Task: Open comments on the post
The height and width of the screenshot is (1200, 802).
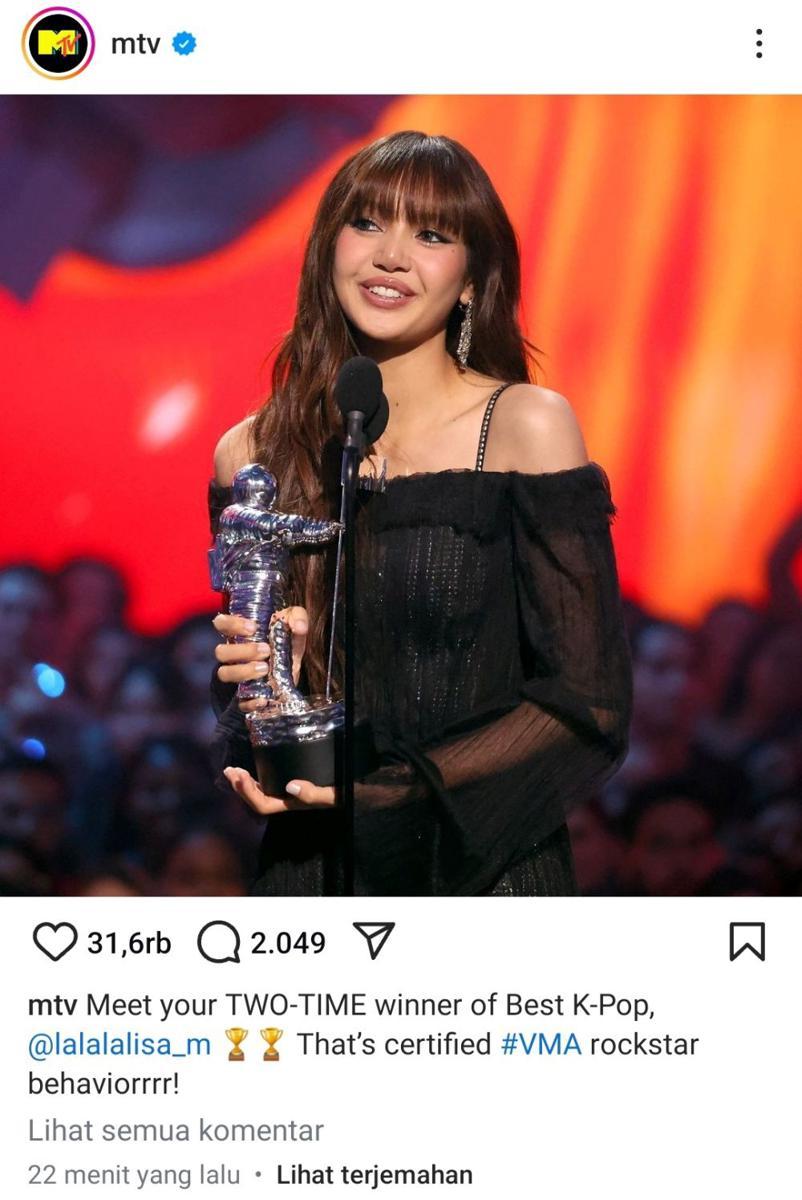Action: tap(218, 942)
